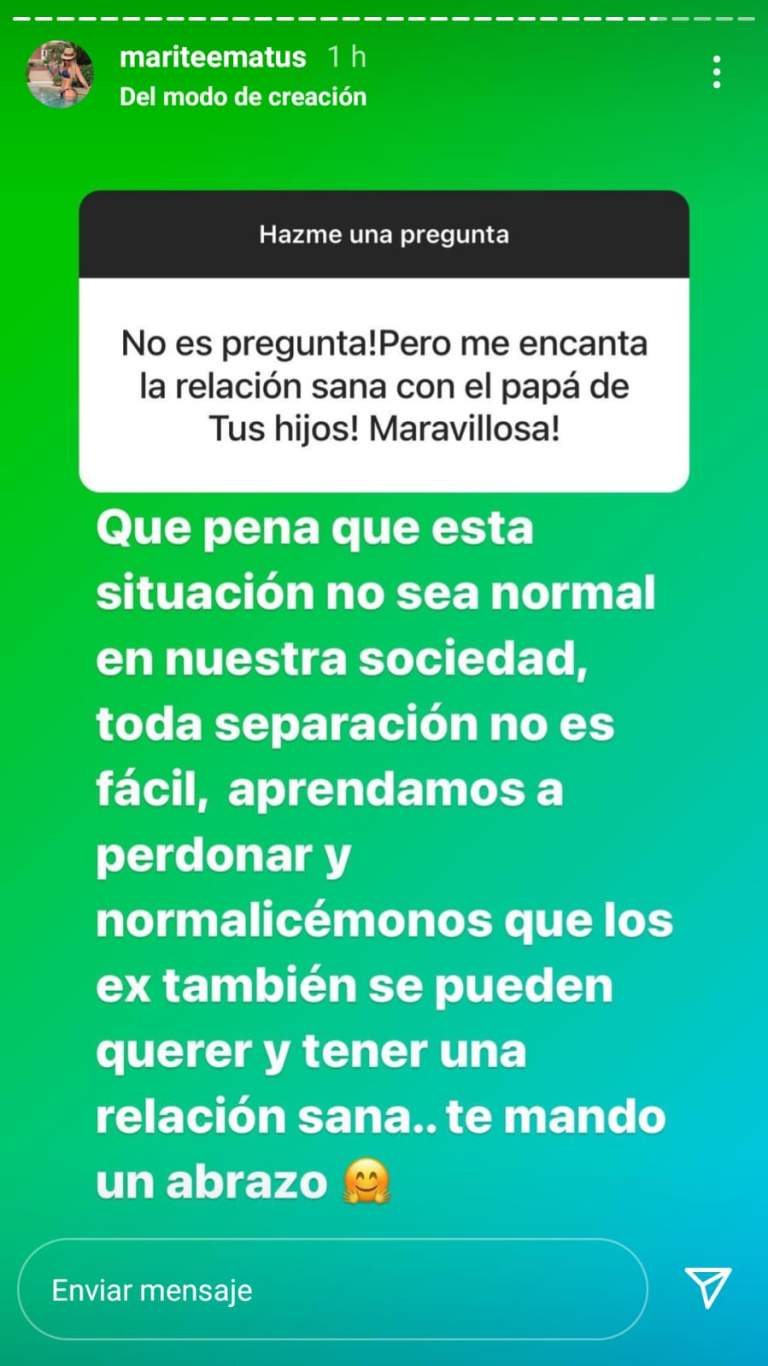This screenshot has height=1366, width=768.
Task: Open the story overflow menu
Action: coord(716,73)
